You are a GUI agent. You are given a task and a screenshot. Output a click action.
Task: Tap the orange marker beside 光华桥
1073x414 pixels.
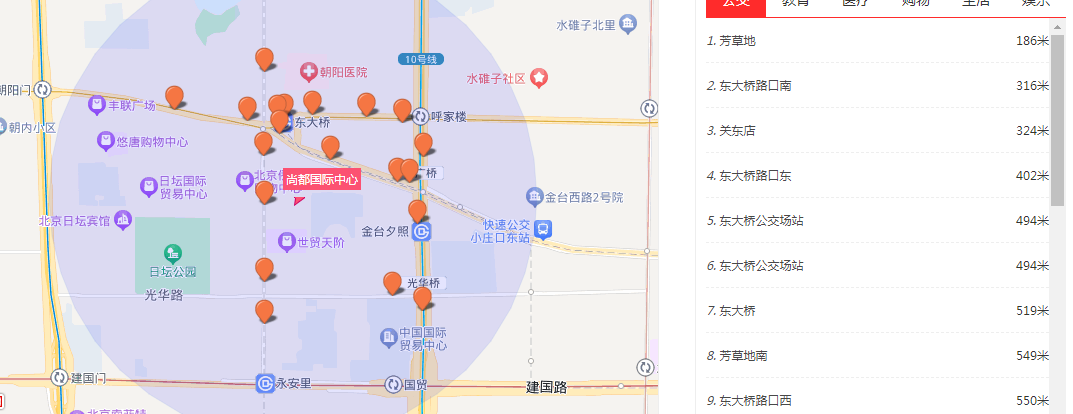[x=393, y=282]
